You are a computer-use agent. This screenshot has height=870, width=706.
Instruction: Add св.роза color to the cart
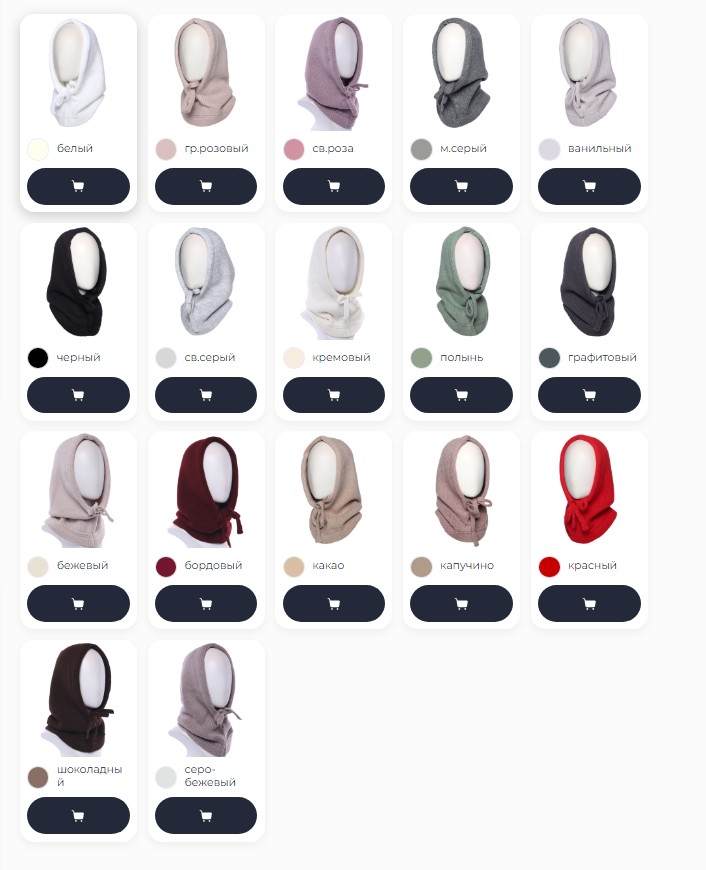(334, 186)
